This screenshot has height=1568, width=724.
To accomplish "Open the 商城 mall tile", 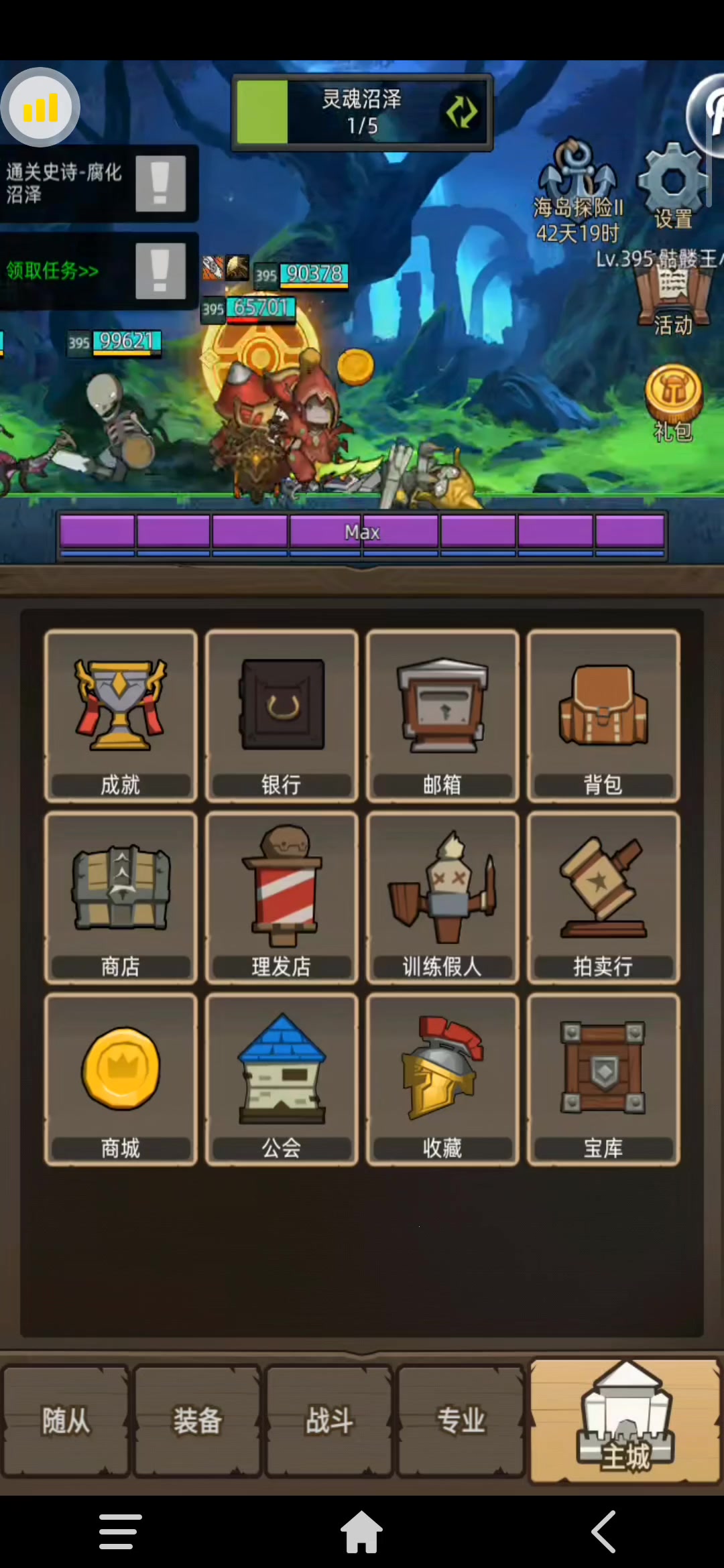I will pyautogui.click(x=121, y=1079).
